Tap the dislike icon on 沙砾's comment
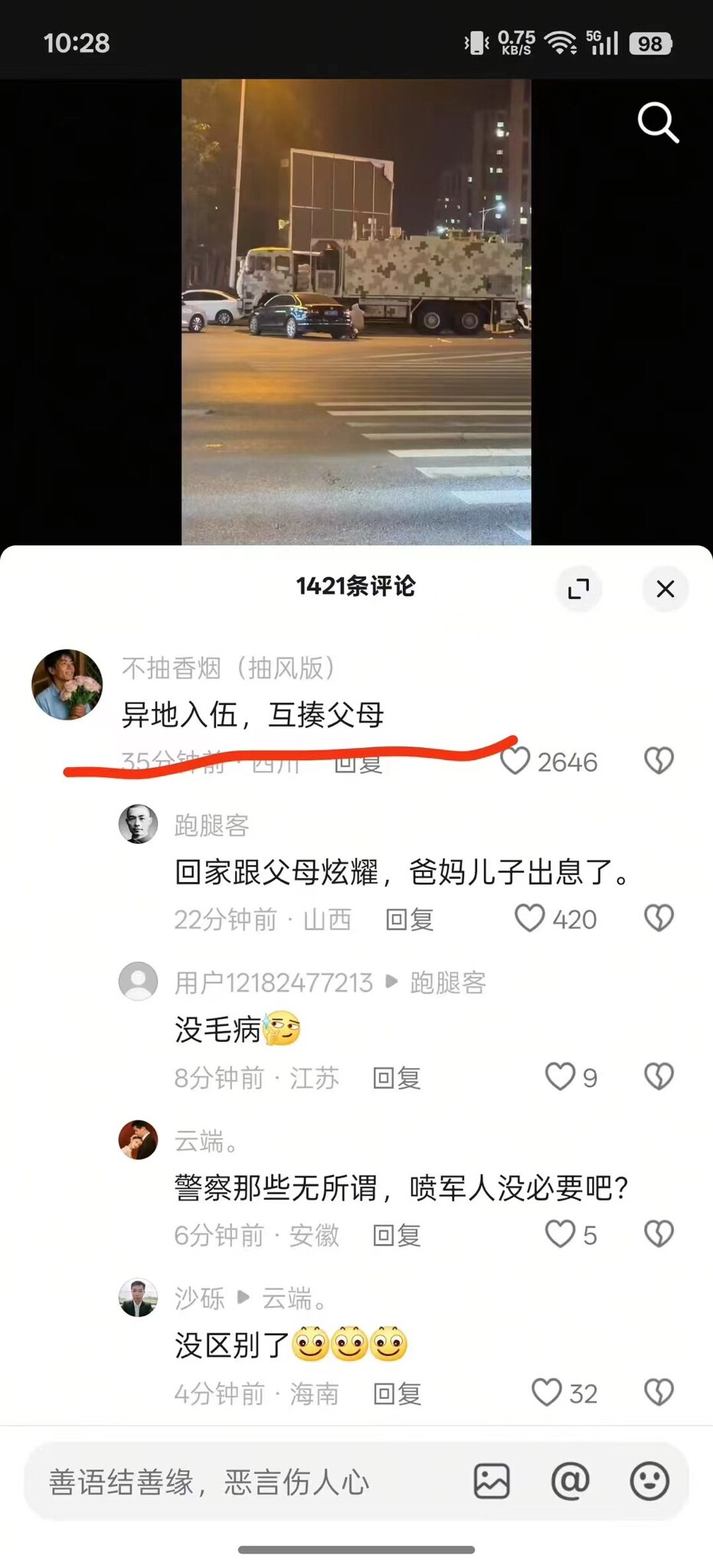The image size is (713, 1568). pyautogui.click(x=658, y=1392)
